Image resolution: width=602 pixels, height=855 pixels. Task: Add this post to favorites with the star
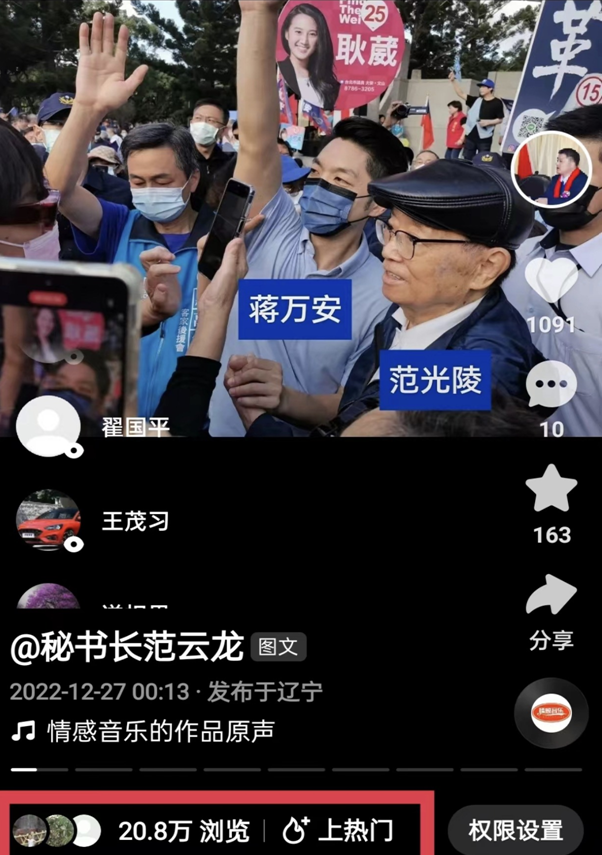[x=551, y=490]
